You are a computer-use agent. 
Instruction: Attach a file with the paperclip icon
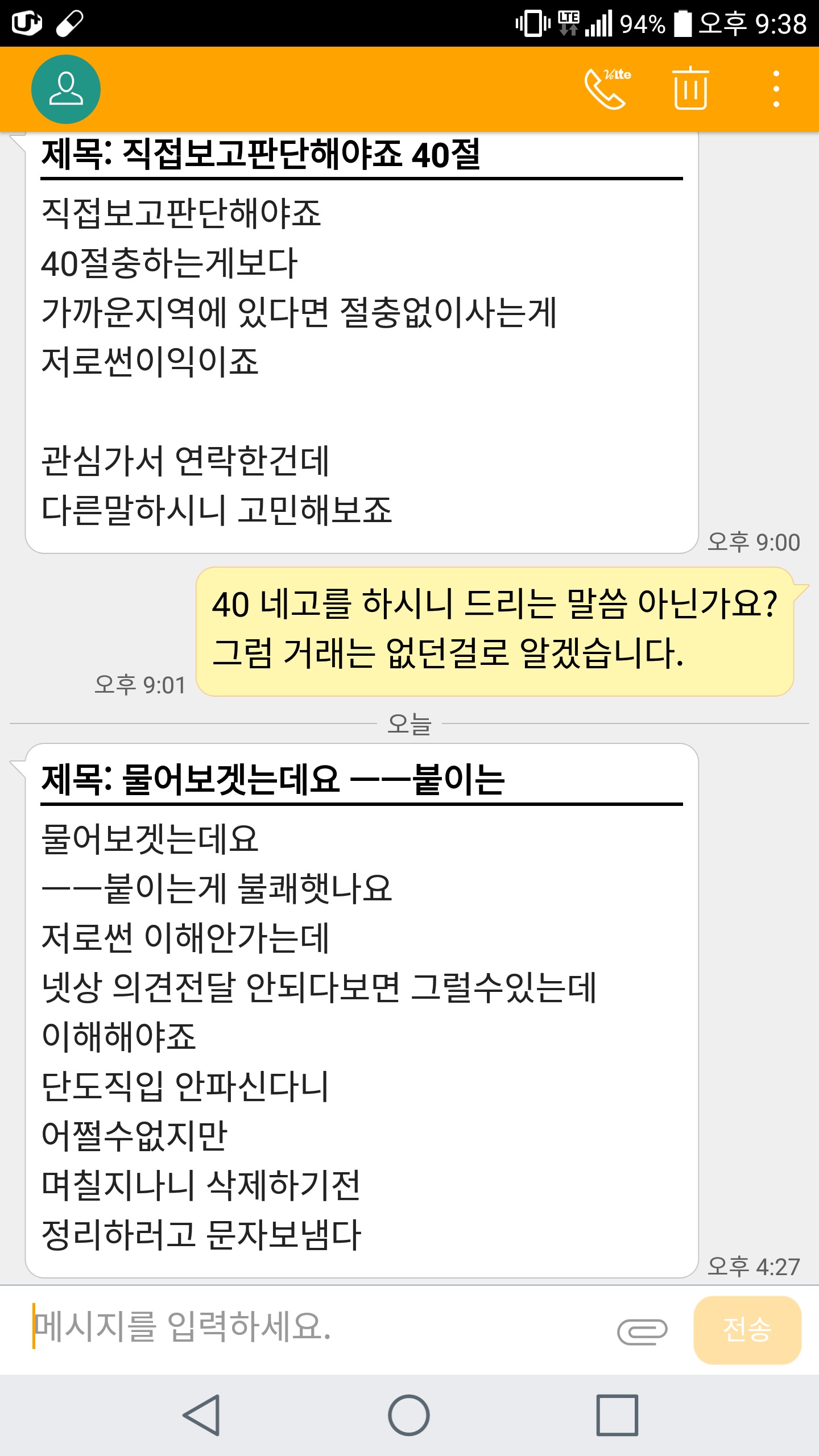pos(642,1331)
